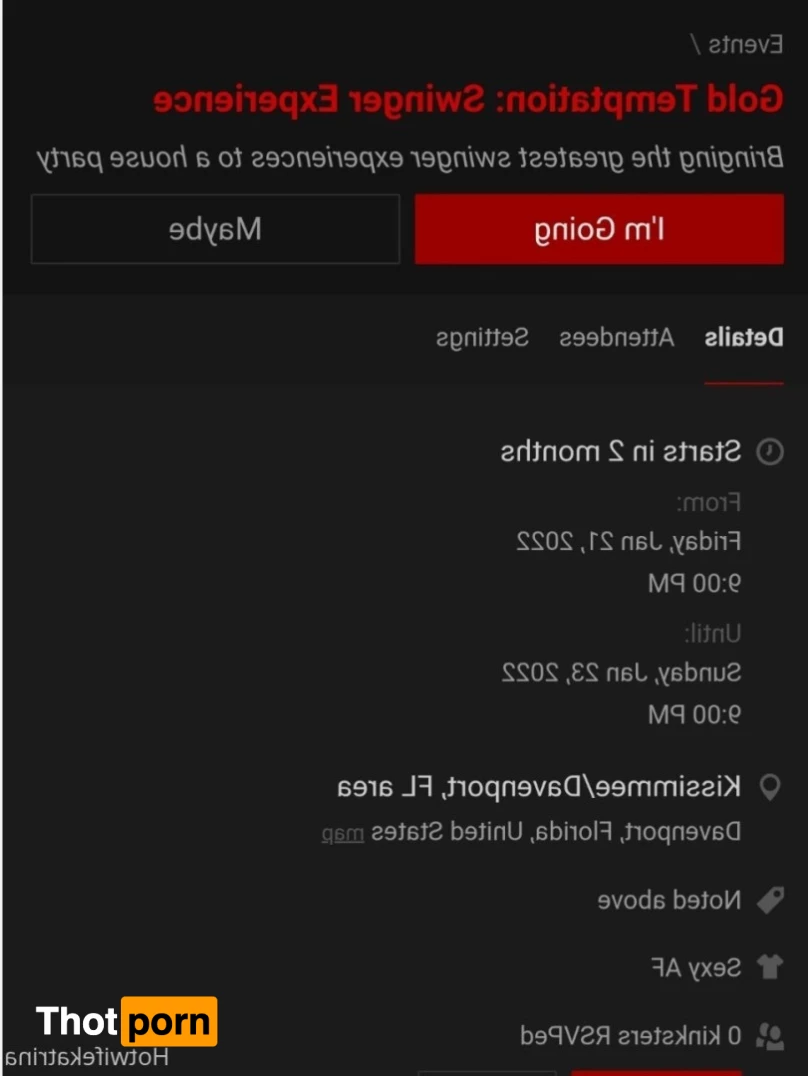
Task: Open the map link for Davenport
Action: (x=342, y=833)
